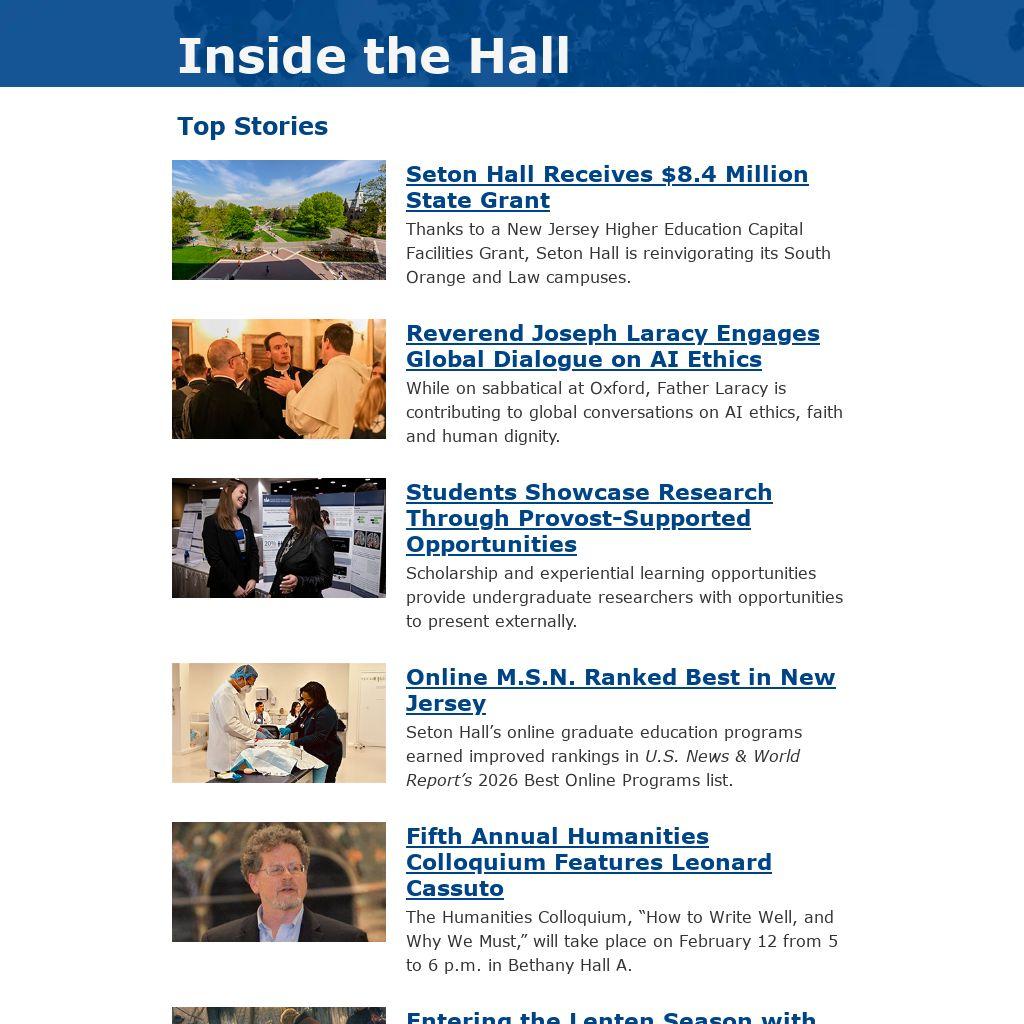This screenshot has width=1024, height=1024.
Task: Open the photo of Father Laracy greeting clergy
Action: click(x=278, y=379)
